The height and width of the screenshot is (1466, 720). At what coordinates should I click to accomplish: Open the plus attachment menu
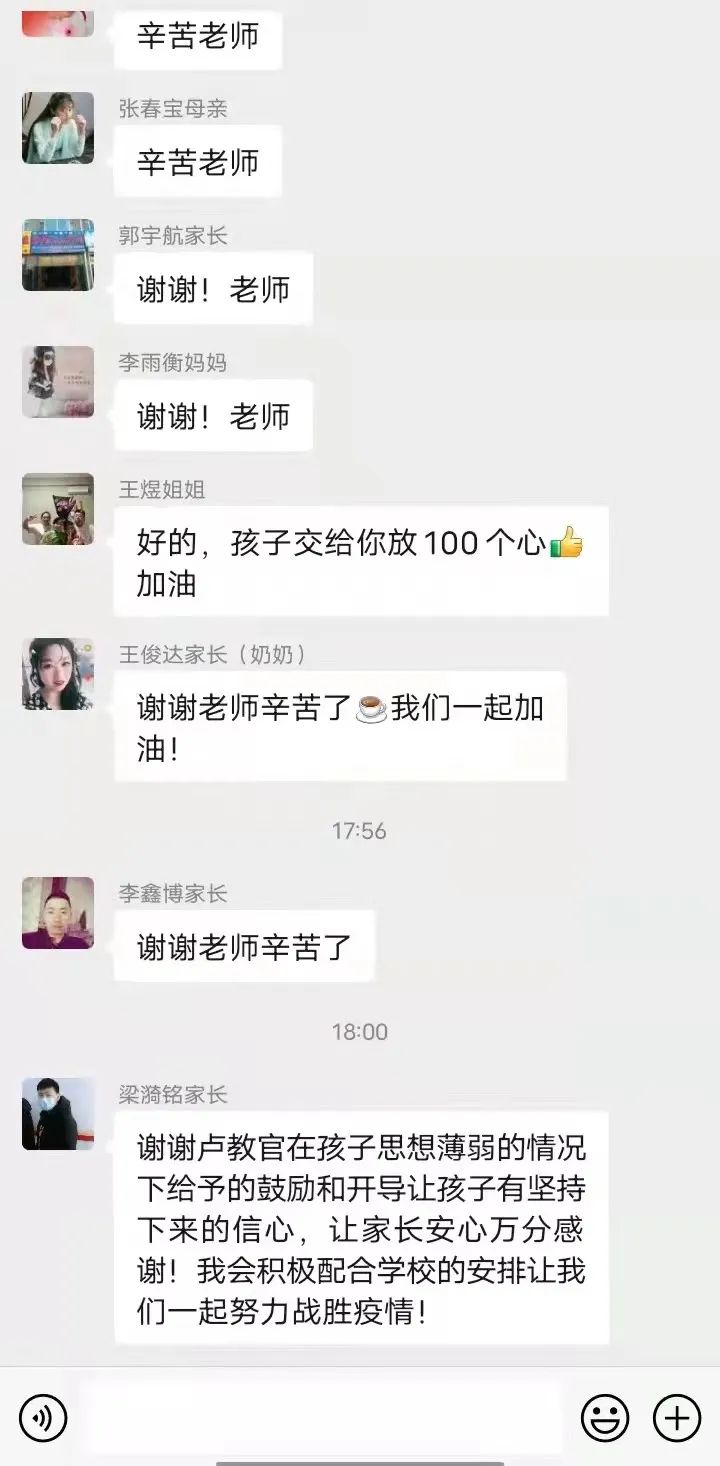click(x=677, y=1417)
